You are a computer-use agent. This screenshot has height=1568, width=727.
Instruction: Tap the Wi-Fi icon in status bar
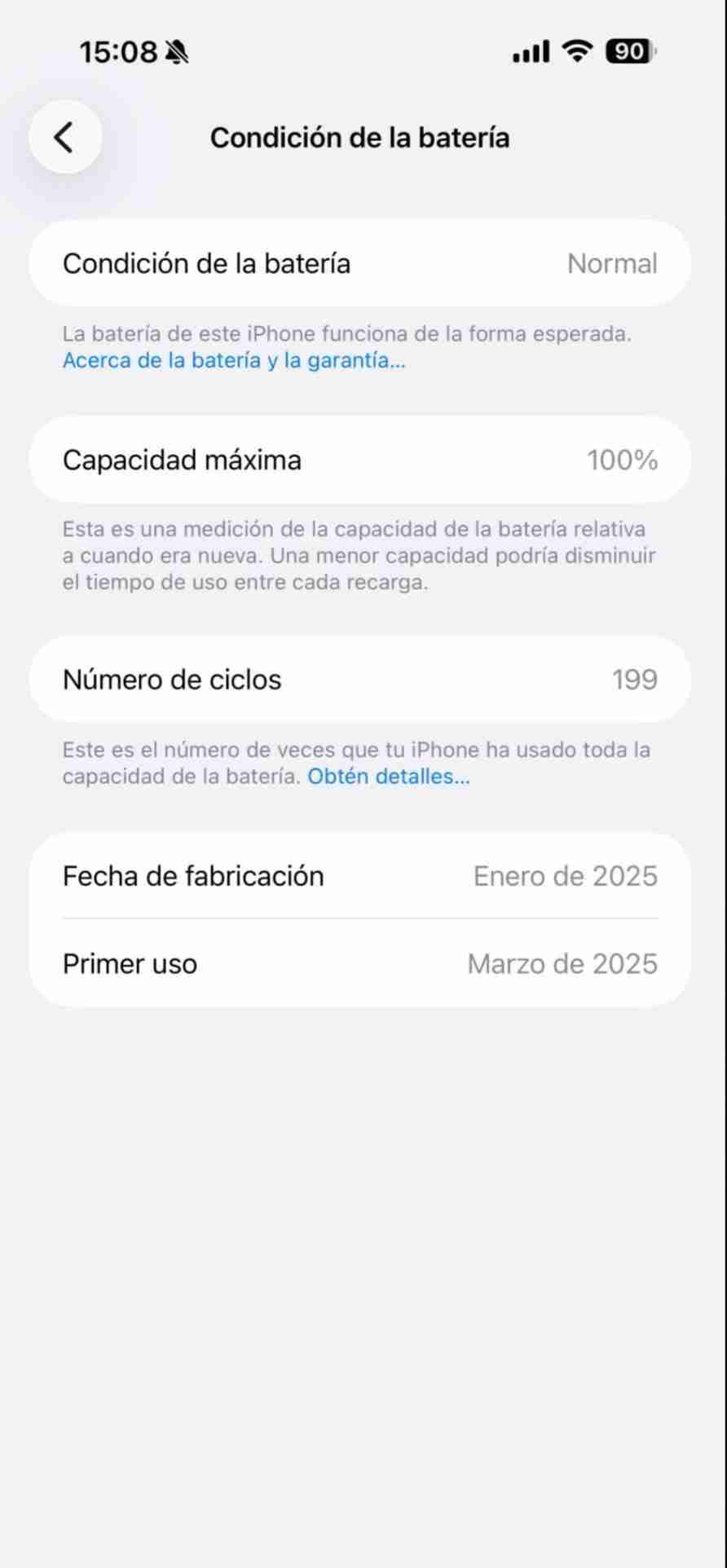(575, 51)
